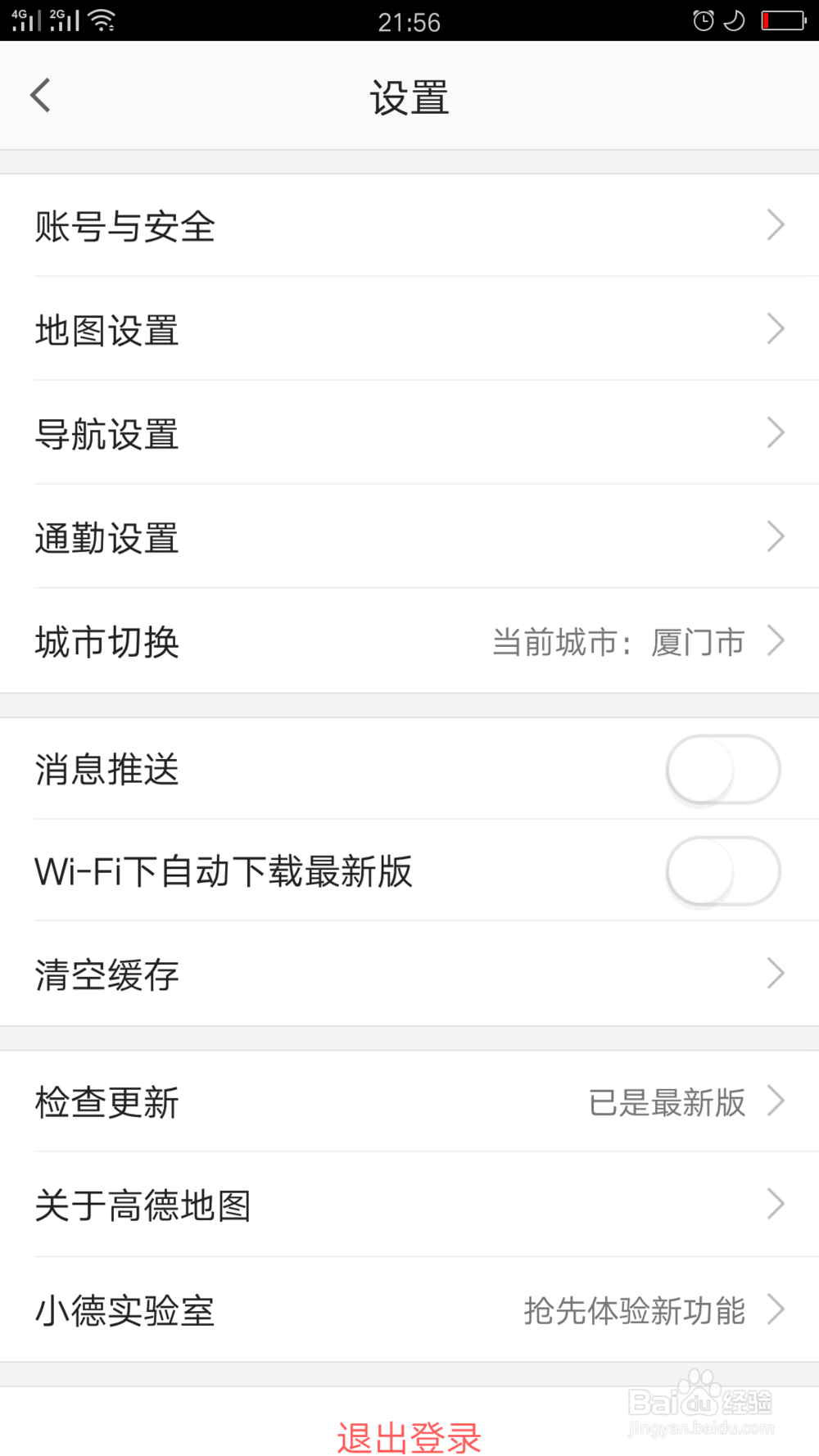Viewport: 819px width, 1456px height.
Task: Tap the night mode moon icon
Action: click(x=733, y=21)
